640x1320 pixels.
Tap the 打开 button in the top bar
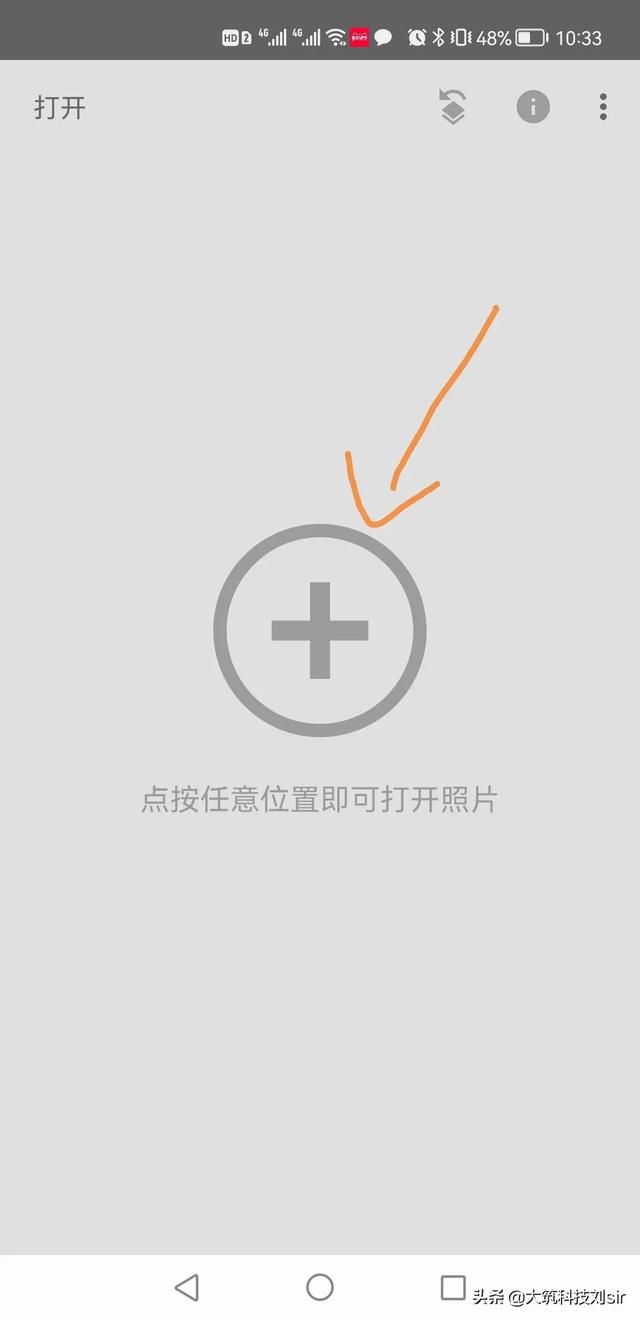[x=60, y=108]
